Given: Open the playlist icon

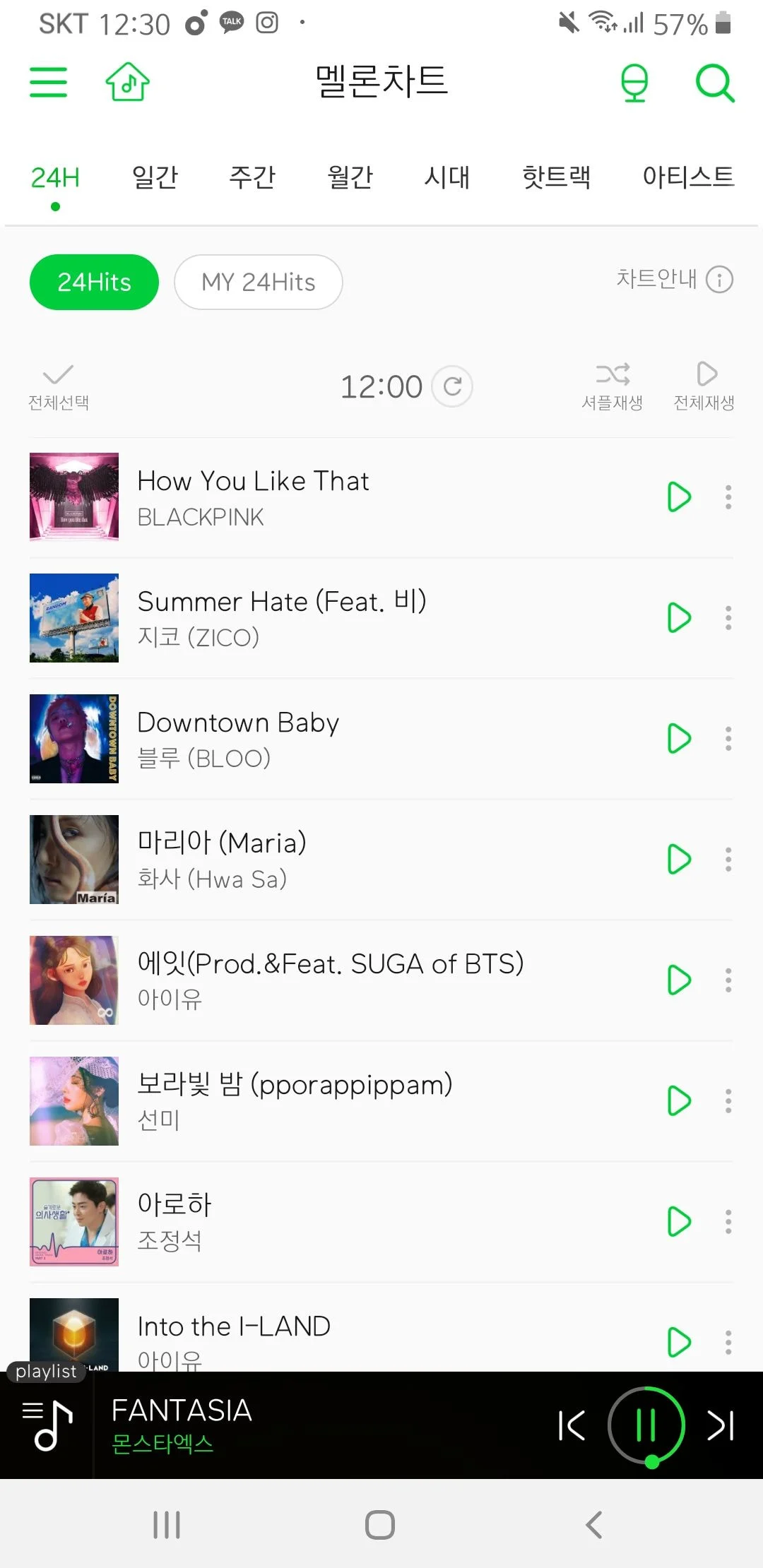Looking at the screenshot, I should click(x=47, y=1425).
